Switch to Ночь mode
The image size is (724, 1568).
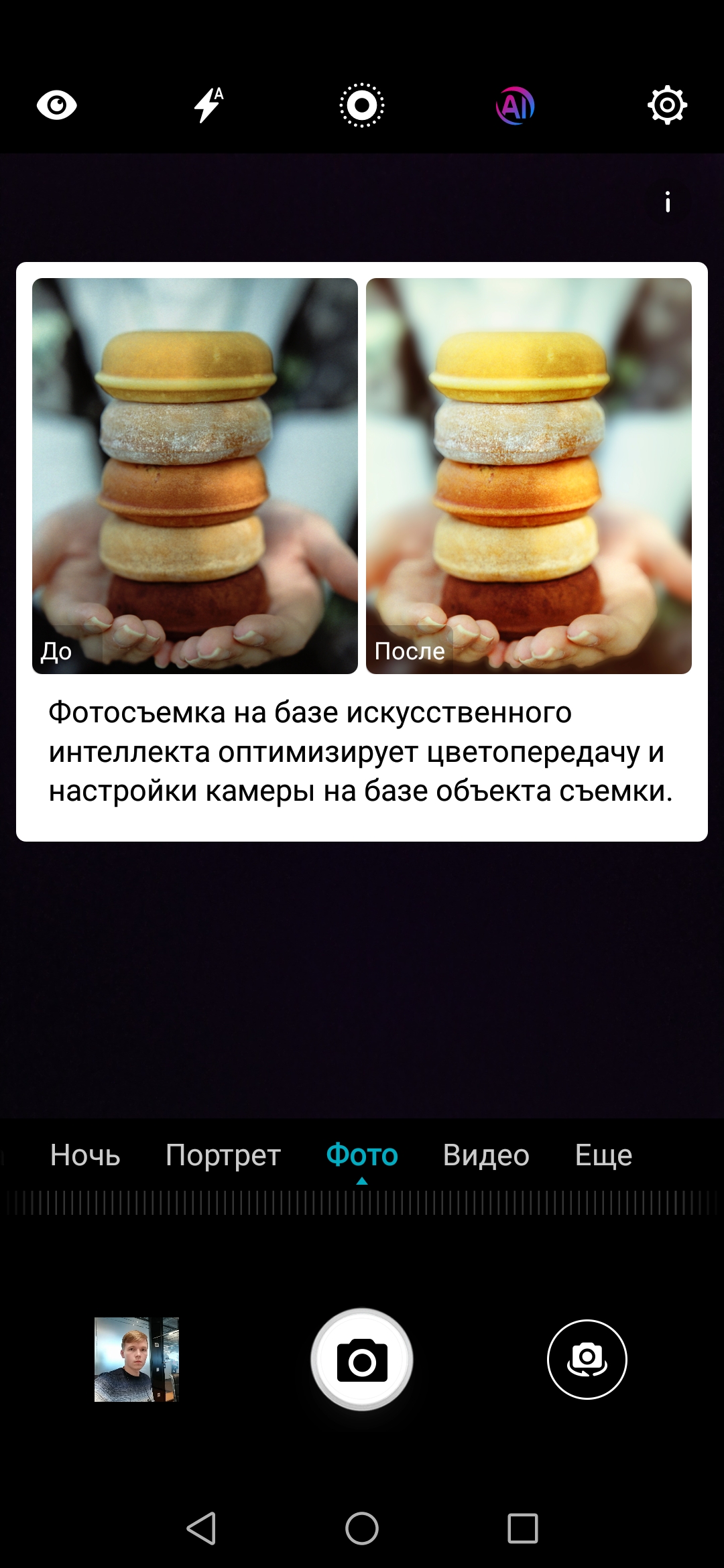pos(85,1155)
